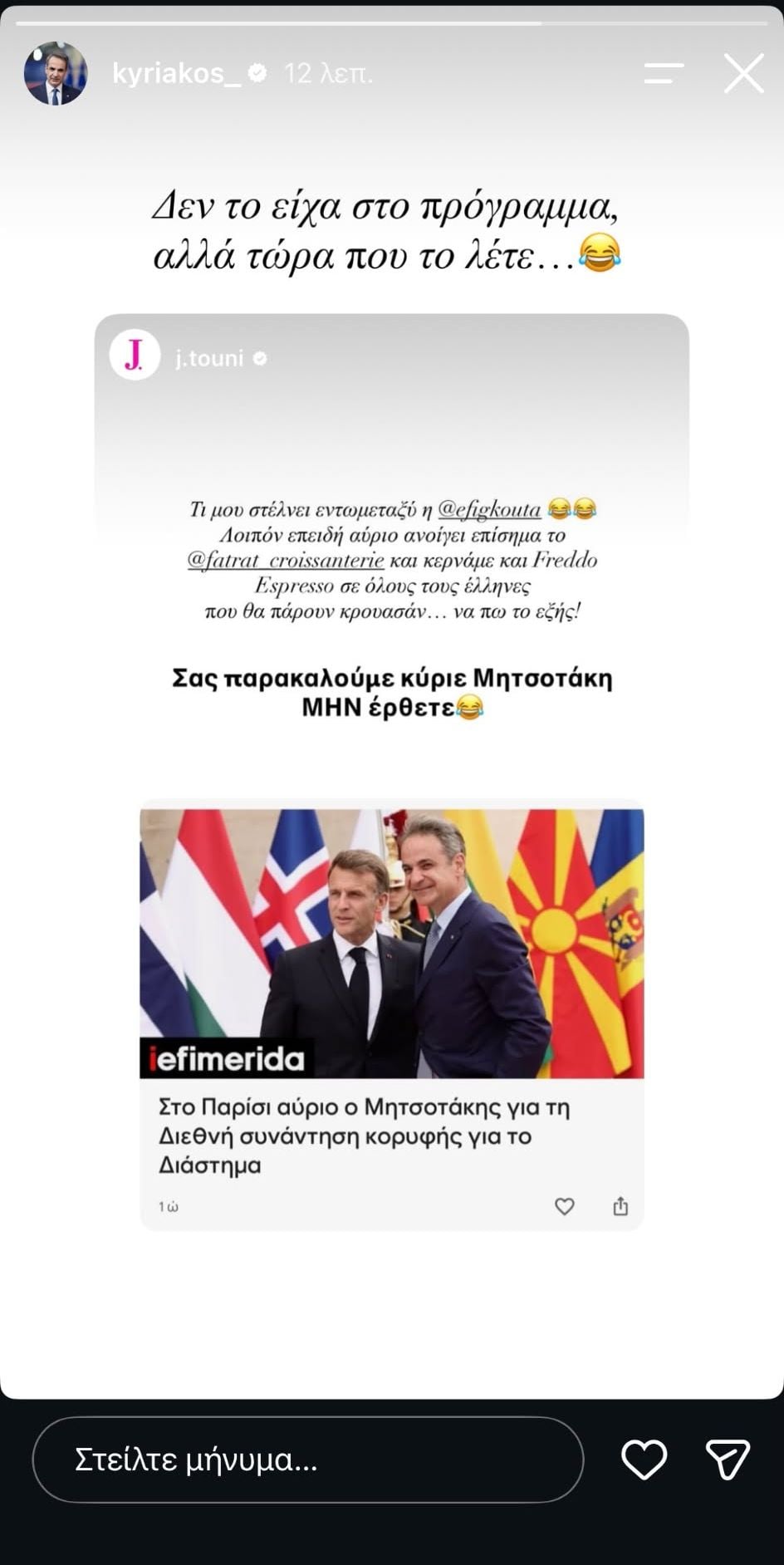The height and width of the screenshot is (1565, 784).
Task: Open kyriakos_ profile from avatar
Action: tap(56, 73)
